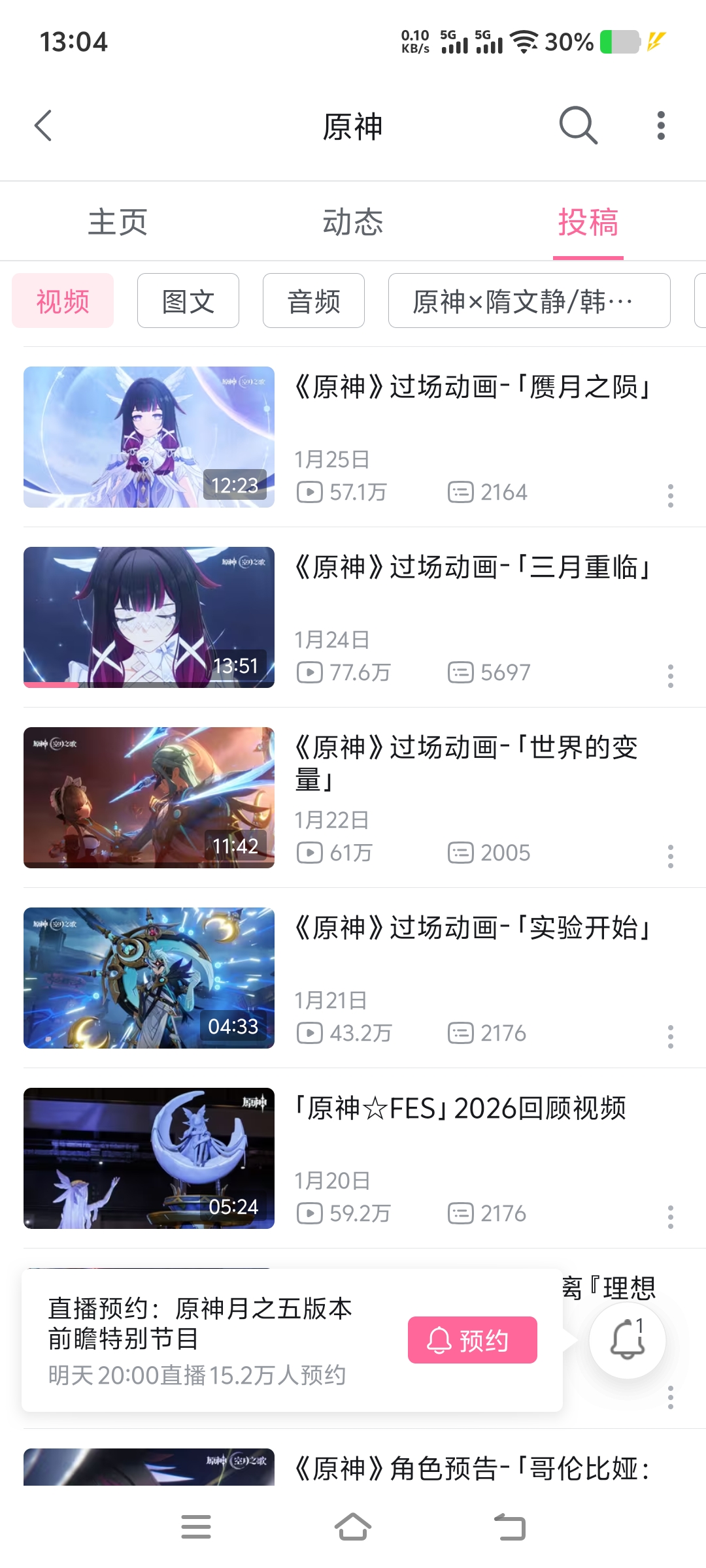Switch to the 主页 tab
The image size is (706, 1568).
(x=118, y=222)
